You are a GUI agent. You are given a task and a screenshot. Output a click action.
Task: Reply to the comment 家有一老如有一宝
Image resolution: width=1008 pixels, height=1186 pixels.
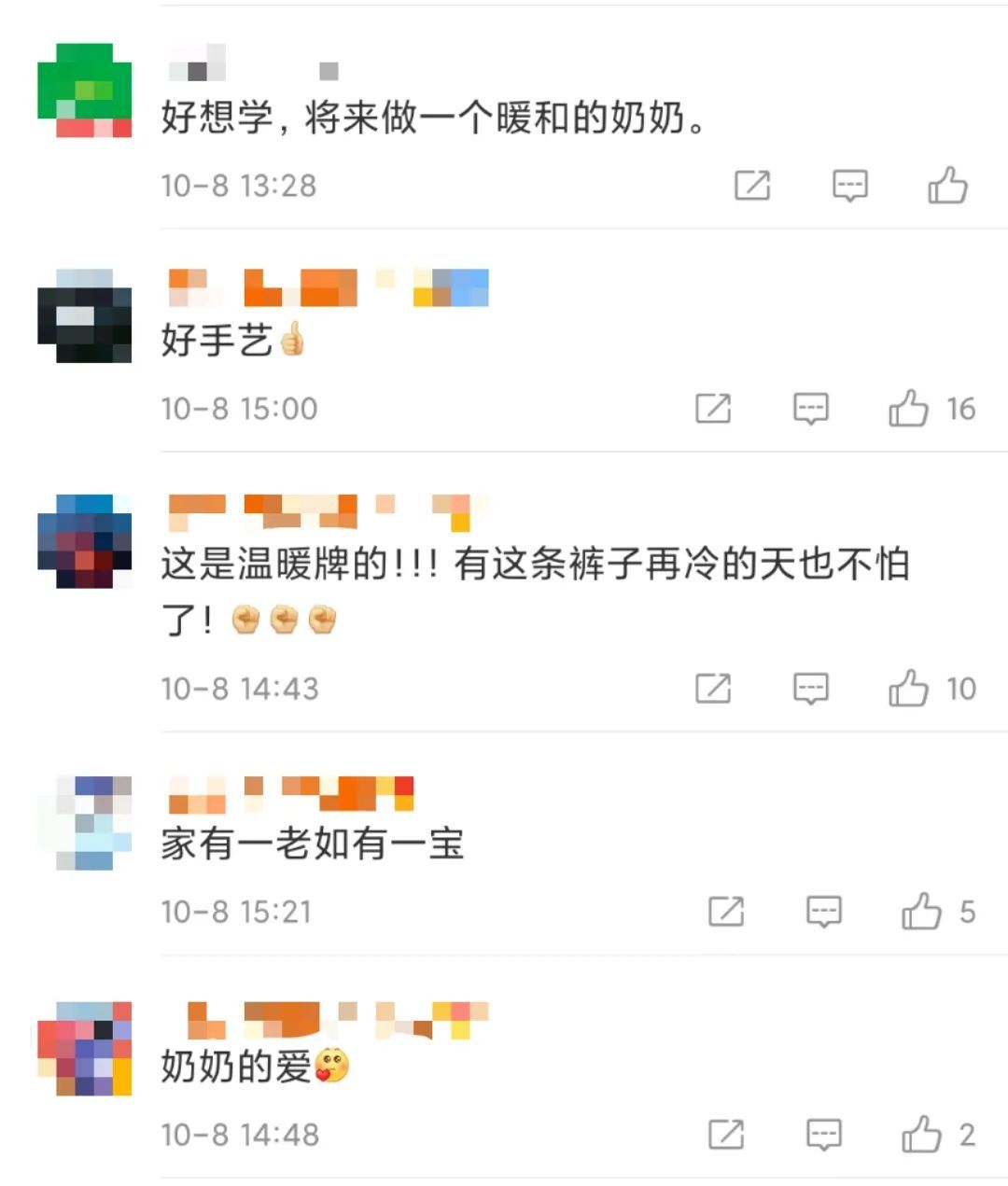(823, 912)
